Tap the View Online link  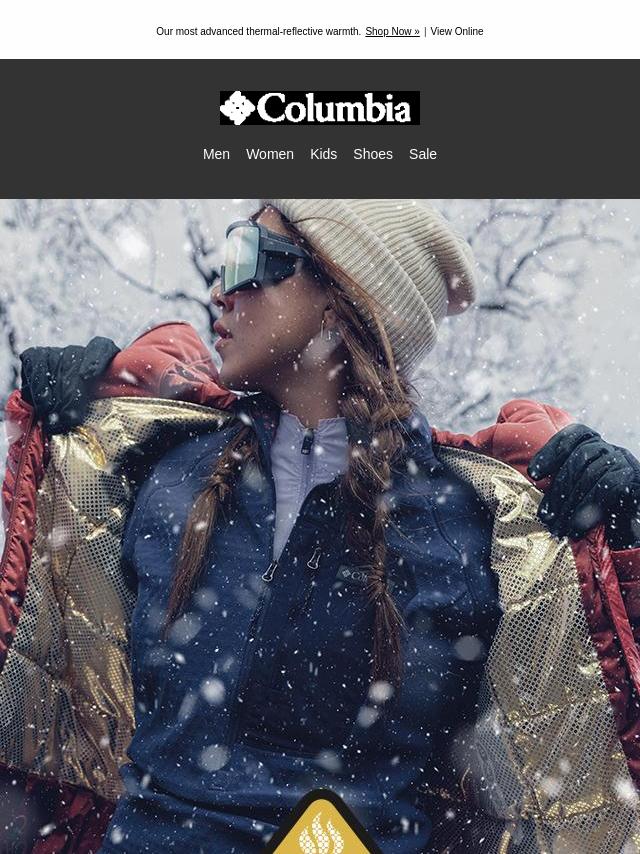[457, 32]
